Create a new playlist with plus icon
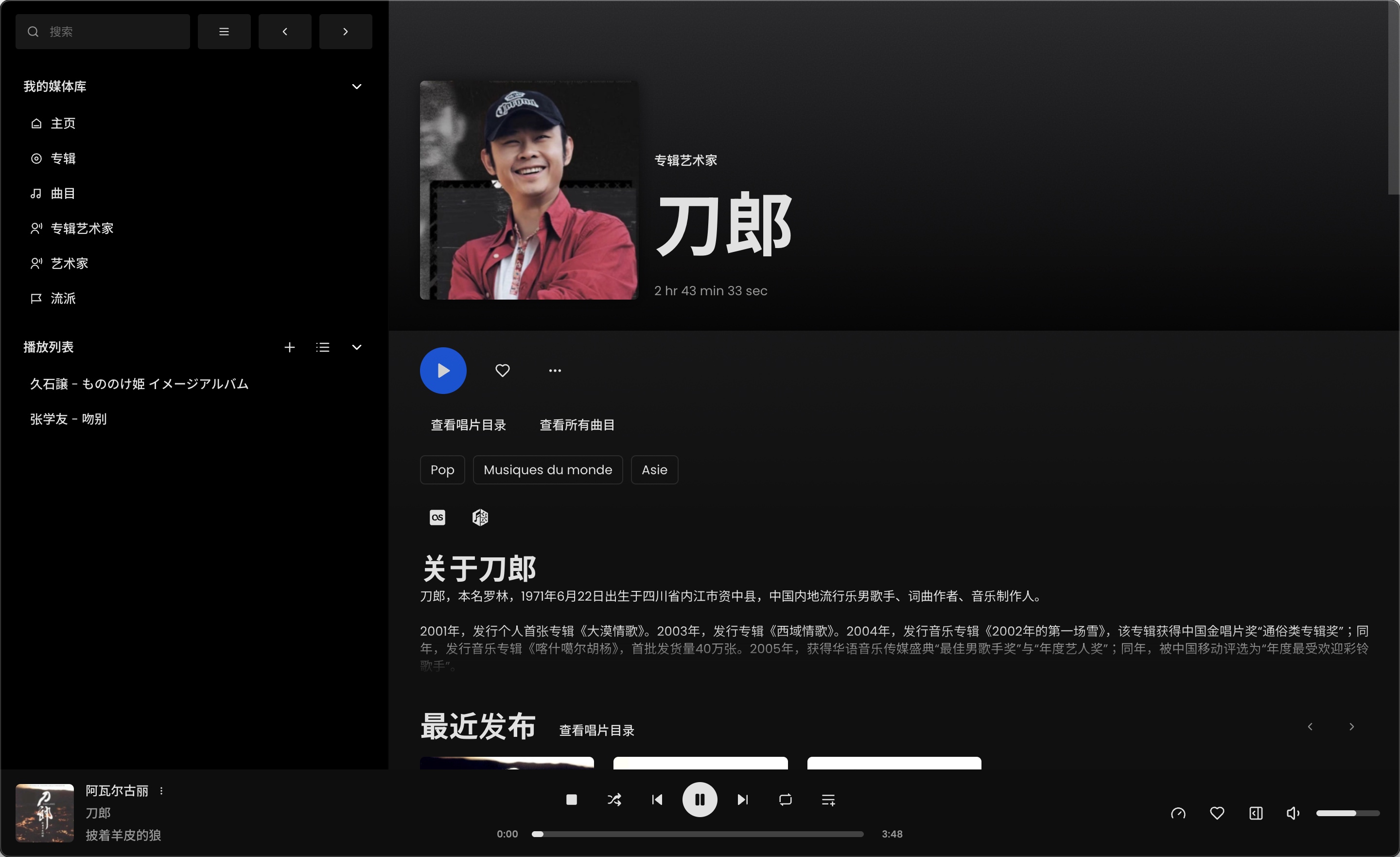The image size is (1400, 857). click(x=289, y=347)
